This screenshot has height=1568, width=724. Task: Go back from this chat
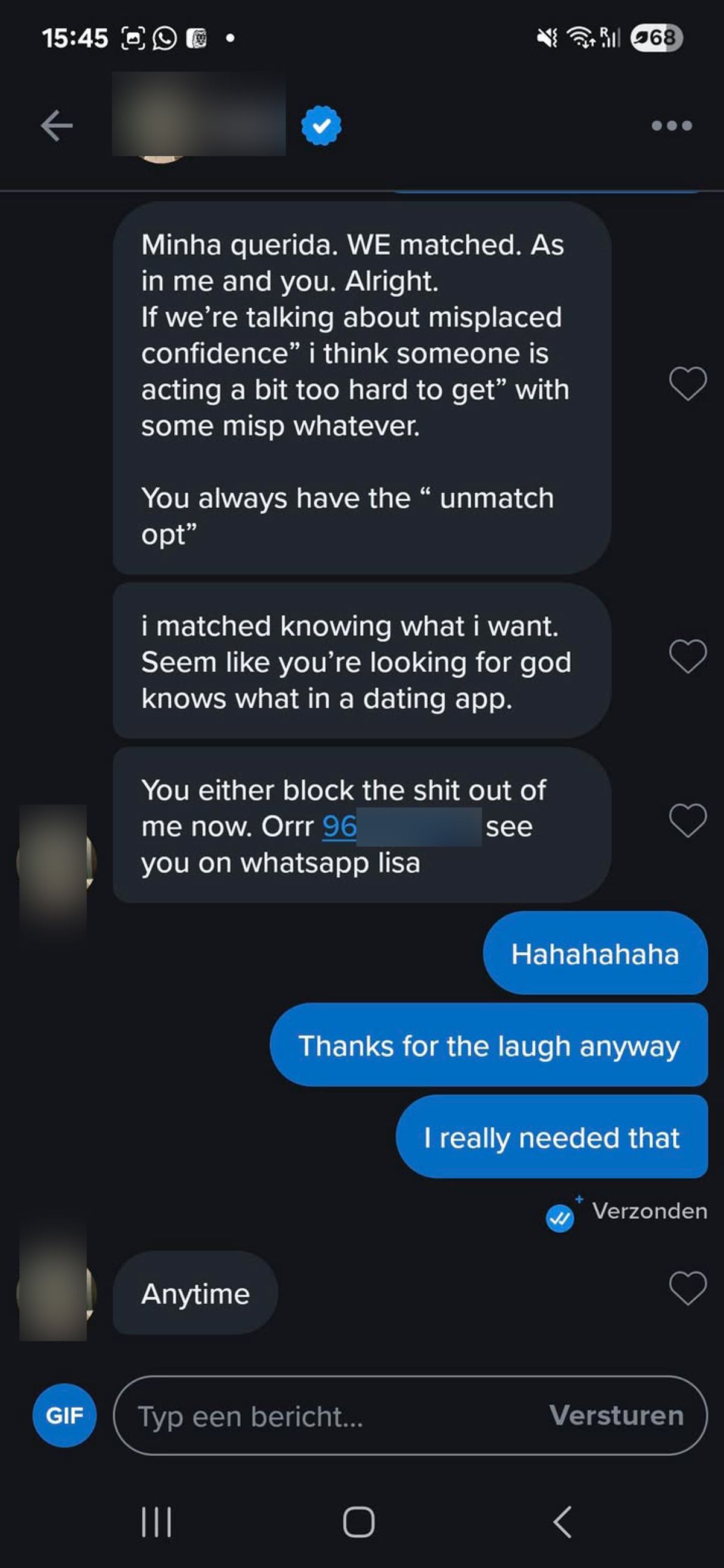click(57, 126)
